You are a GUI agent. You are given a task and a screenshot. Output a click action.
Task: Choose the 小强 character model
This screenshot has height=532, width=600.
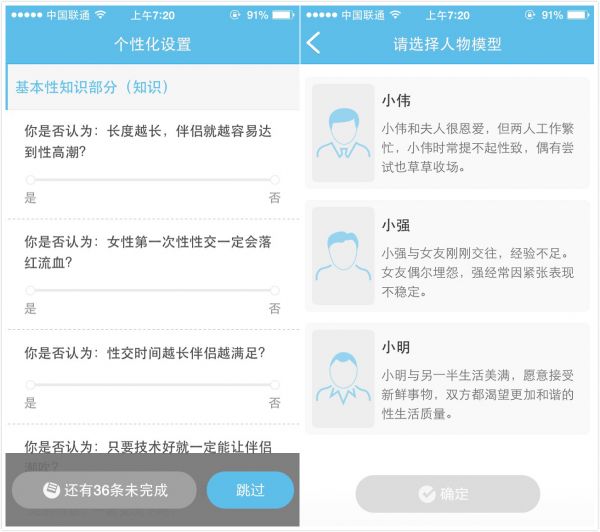click(447, 256)
